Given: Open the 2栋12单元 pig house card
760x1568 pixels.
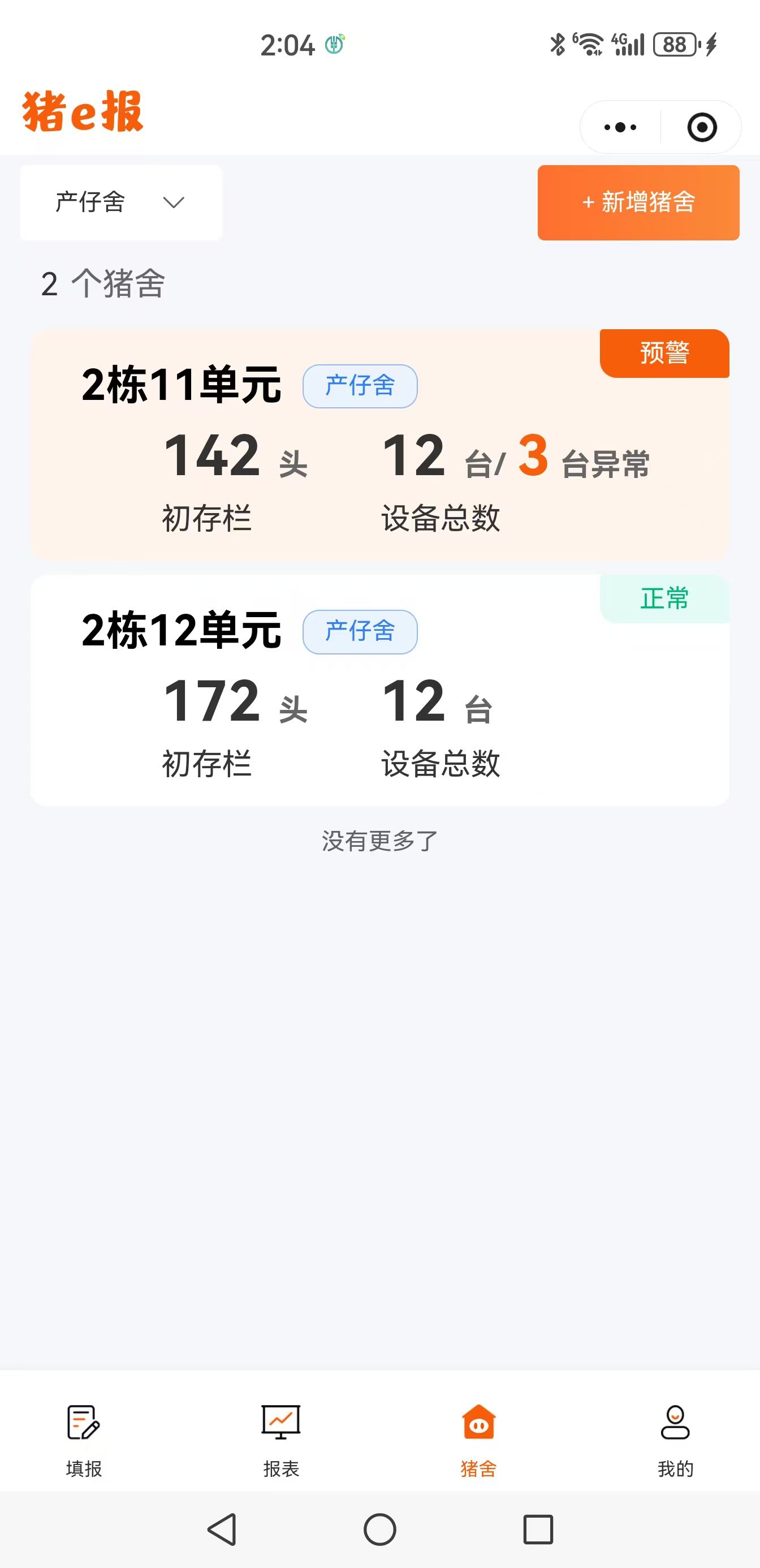Looking at the screenshot, I should coord(379,690).
